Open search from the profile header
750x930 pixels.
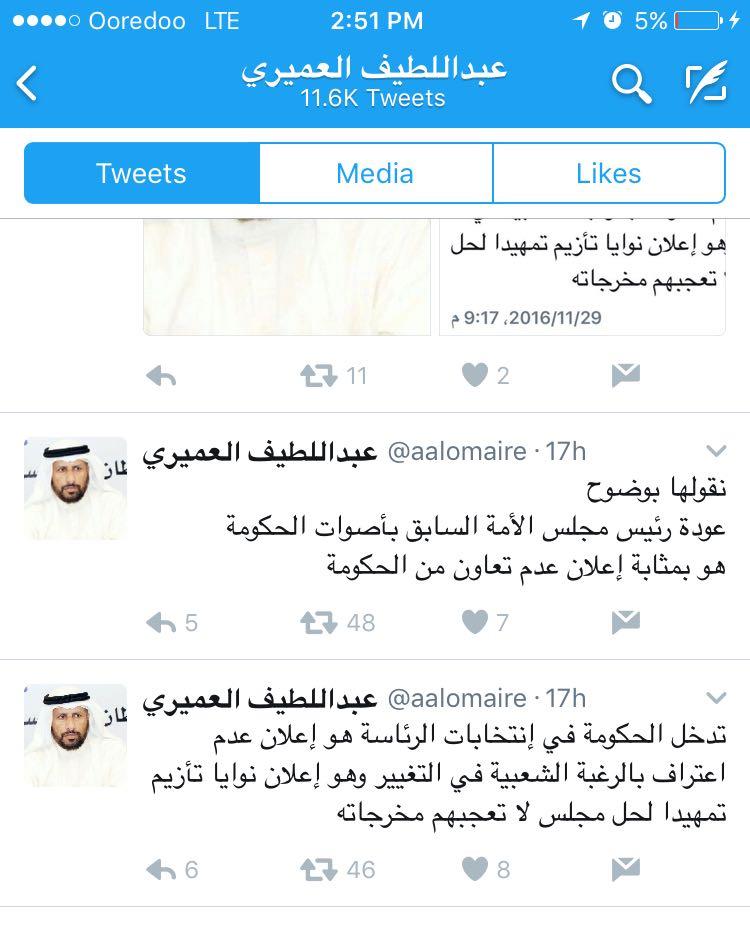(631, 84)
